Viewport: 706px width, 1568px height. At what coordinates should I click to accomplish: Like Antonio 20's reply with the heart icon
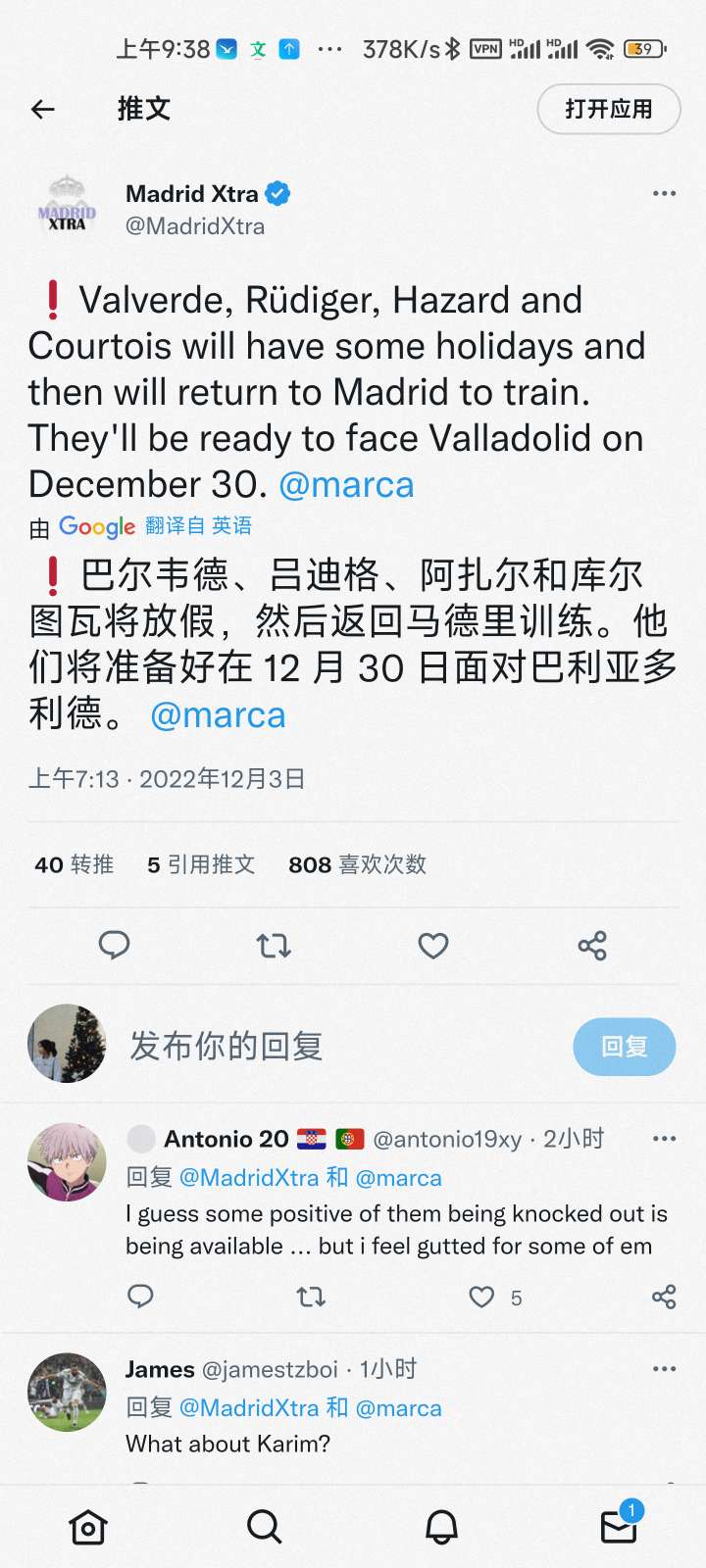click(x=481, y=1296)
